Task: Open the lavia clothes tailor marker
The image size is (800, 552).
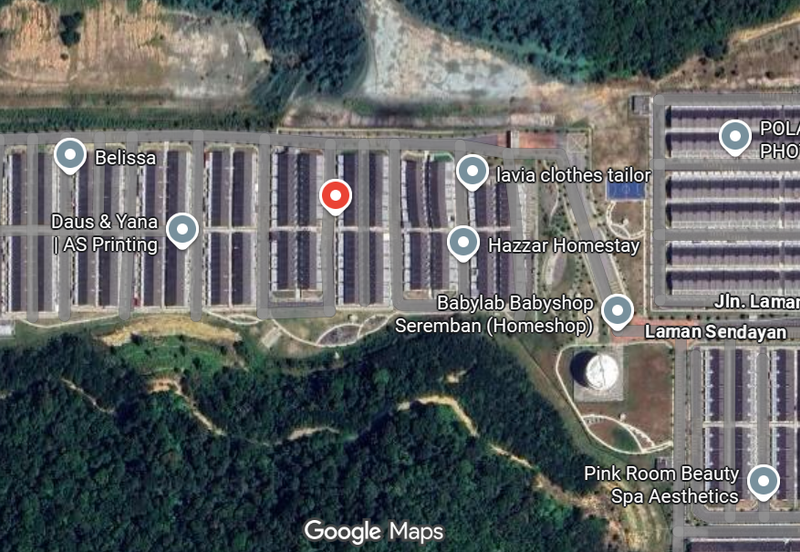Action: click(x=472, y=171)
